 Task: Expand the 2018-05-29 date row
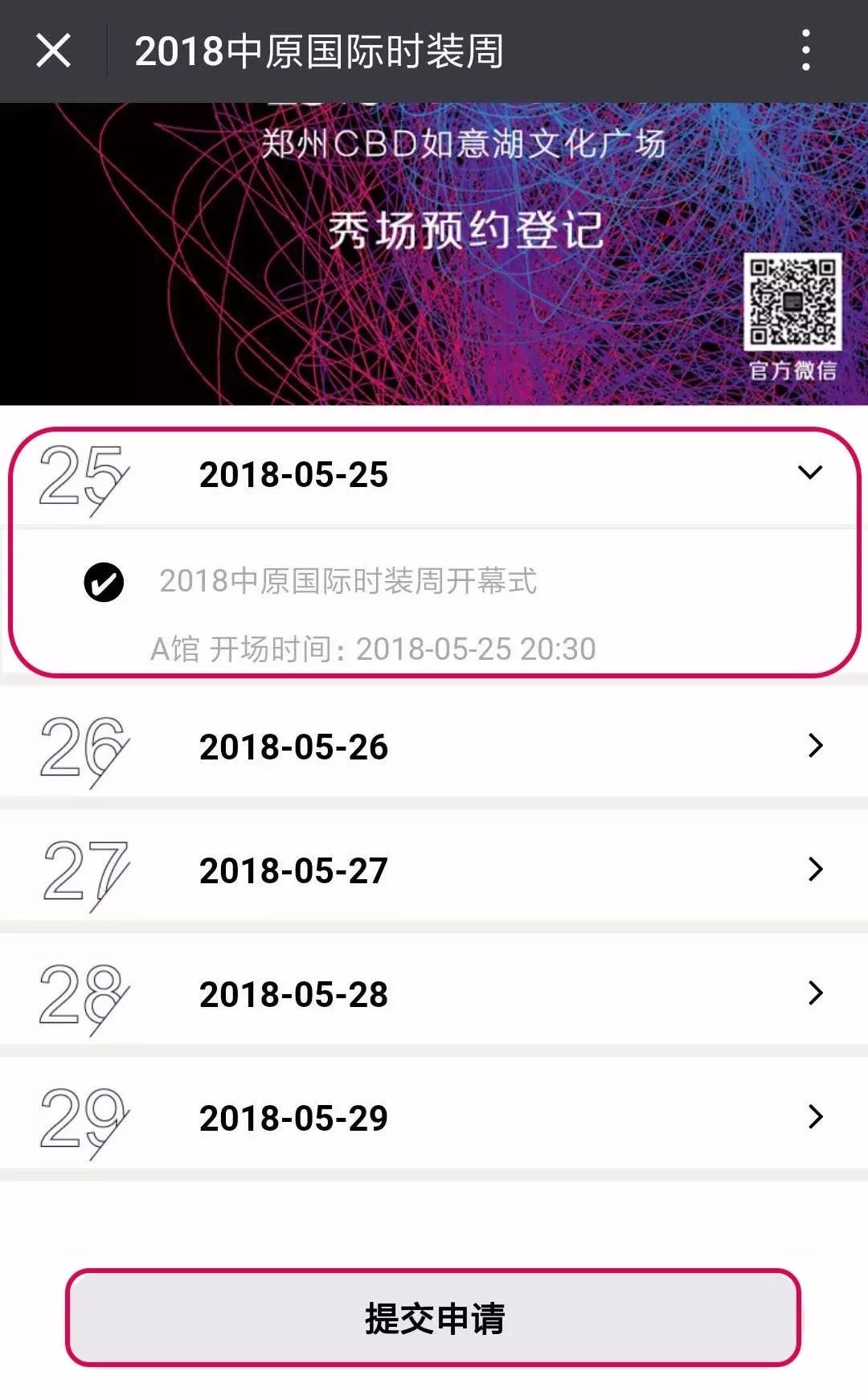814,1117
